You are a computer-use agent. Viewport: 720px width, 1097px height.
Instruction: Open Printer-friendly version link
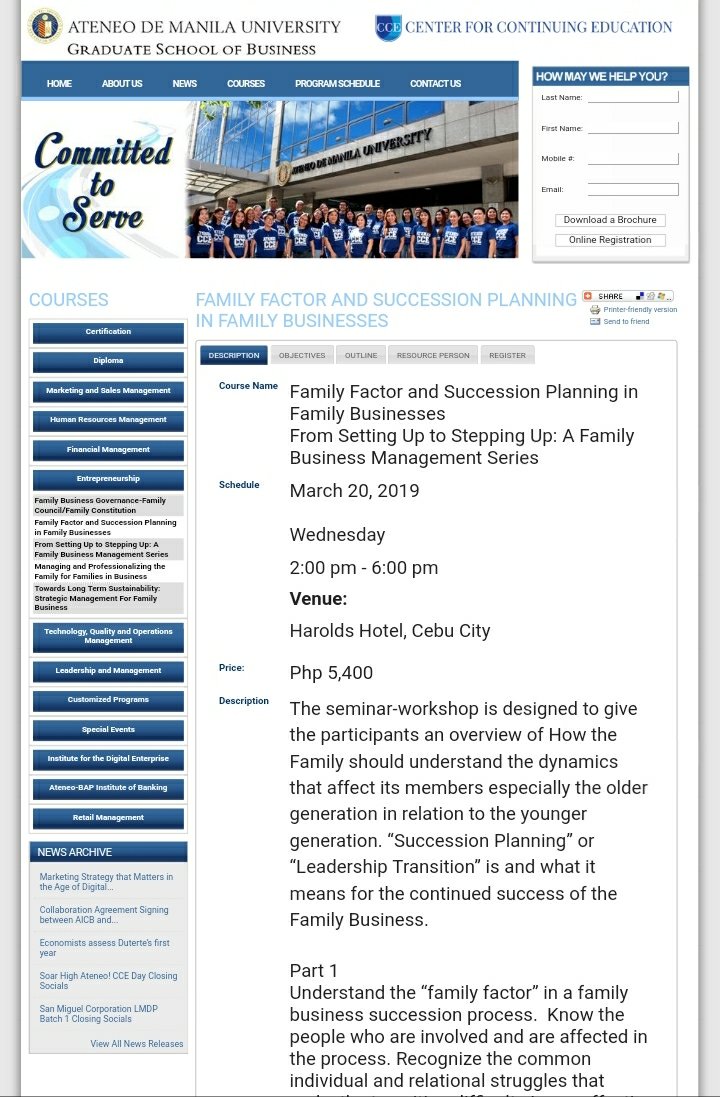click(640, 310)
